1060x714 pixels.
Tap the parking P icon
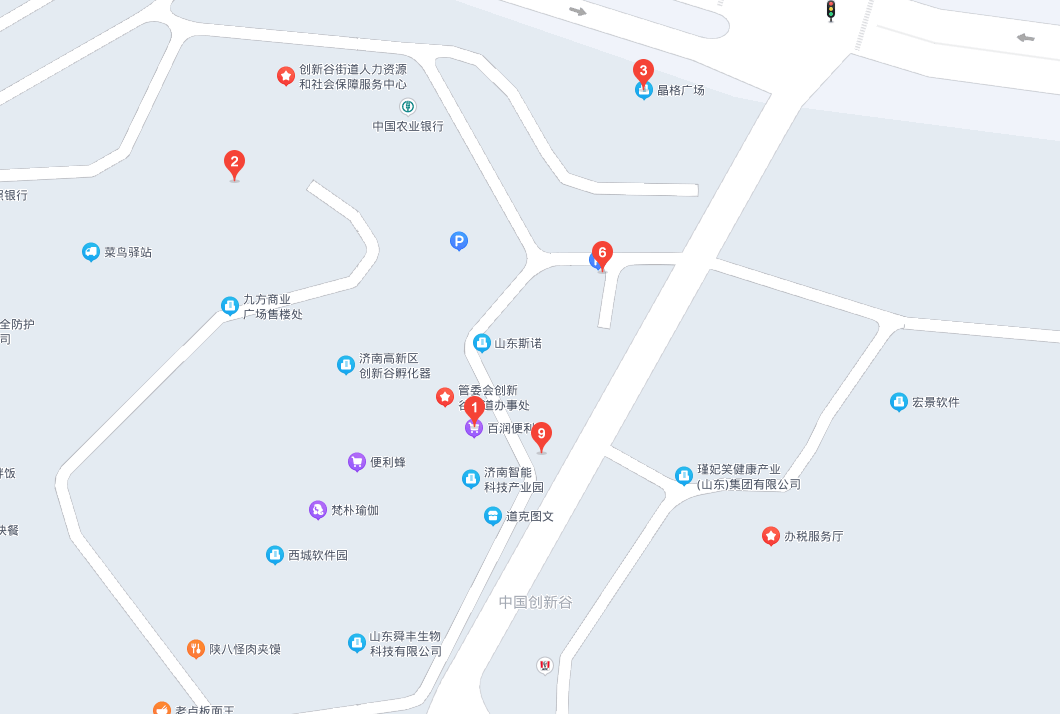pyautogui.click(x=459, y=241)
